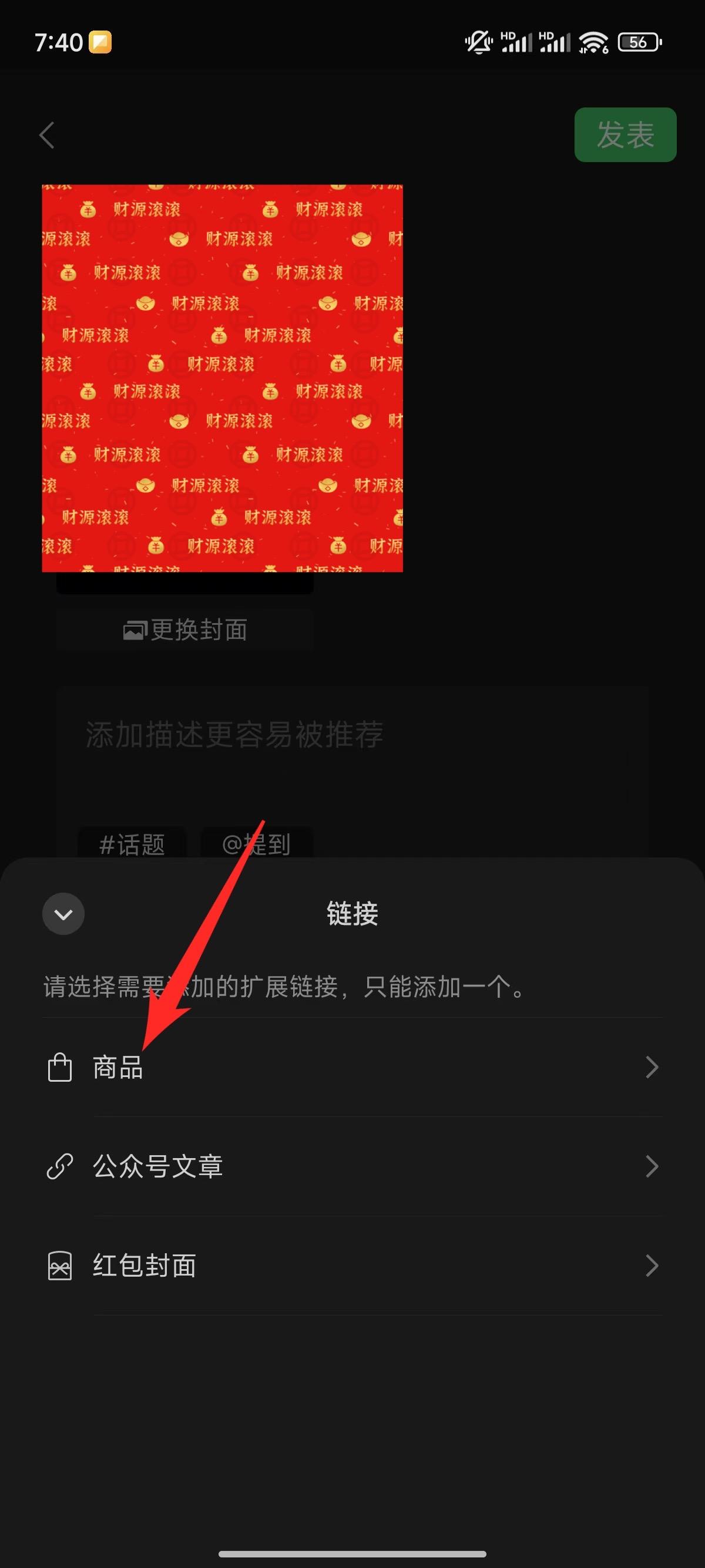This screenshot has width=705, height=1568.
Task: Open 红包封面 through its right chevron
Action: coord(653,1266)
